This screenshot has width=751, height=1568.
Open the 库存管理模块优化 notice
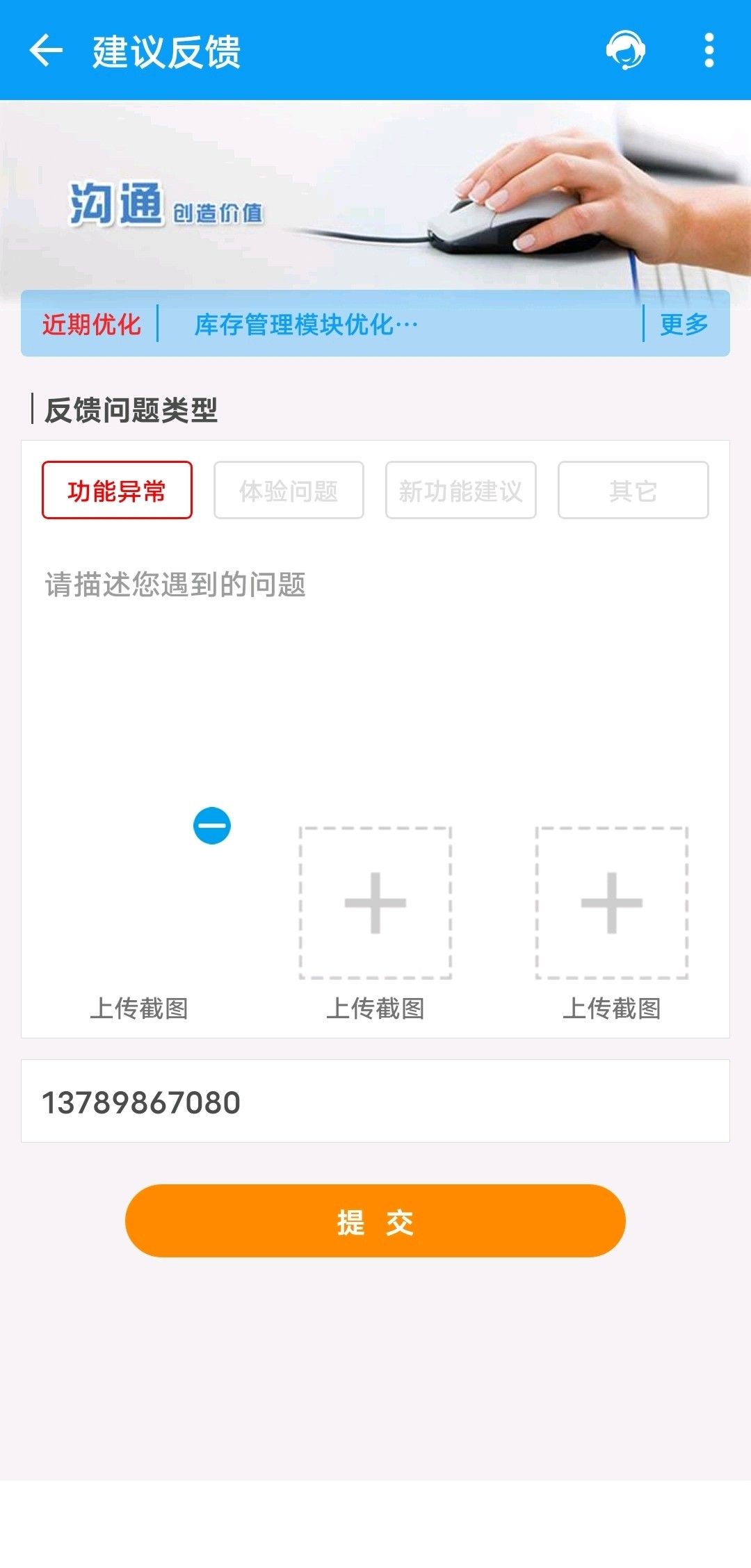[306, 325]
